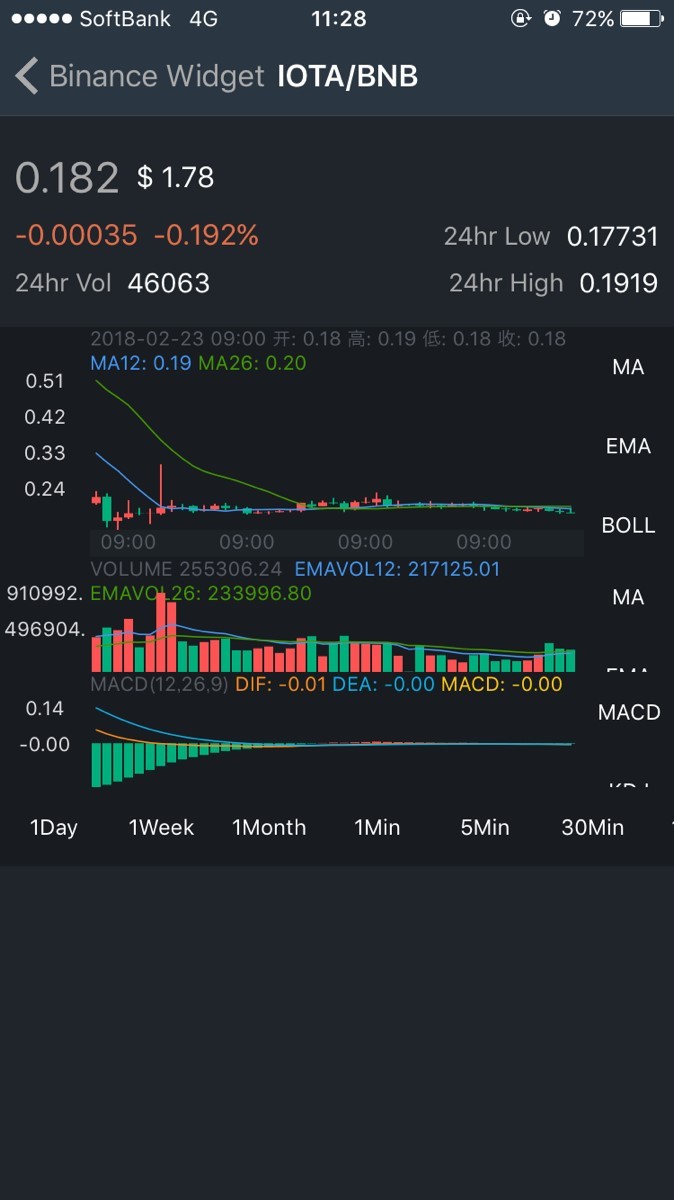674x1200 pixels.
Task: Select the 5Min interval
Action: (485, 827)
